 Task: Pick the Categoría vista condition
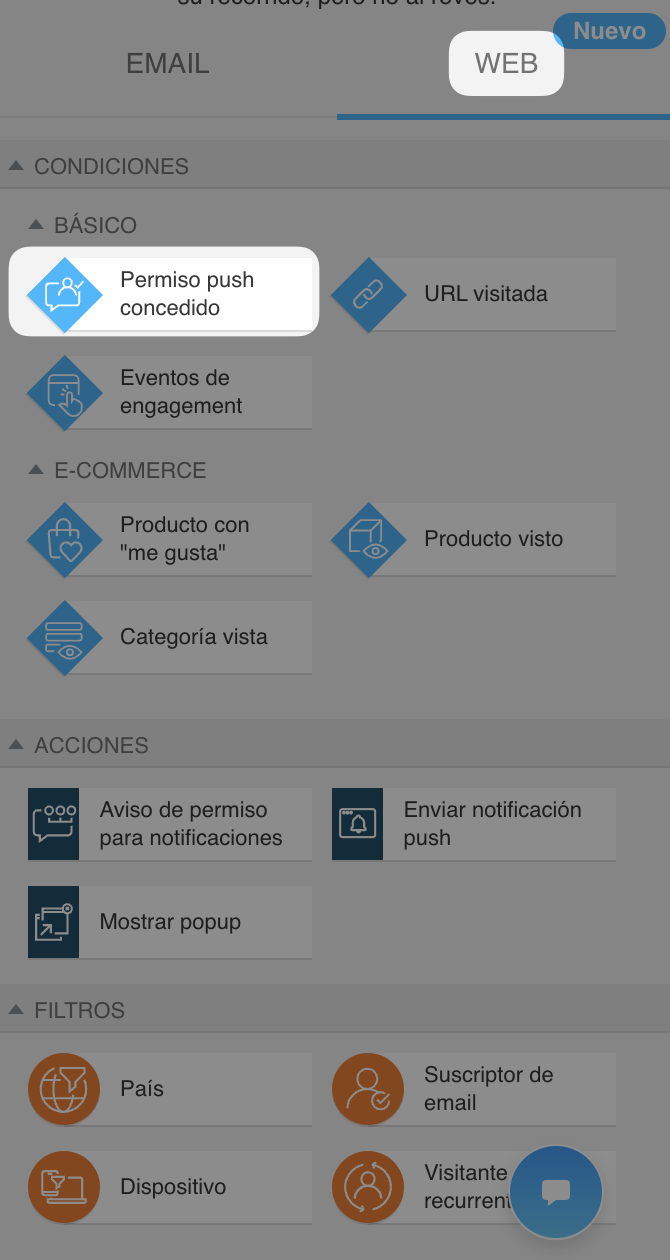pos(170,637)
